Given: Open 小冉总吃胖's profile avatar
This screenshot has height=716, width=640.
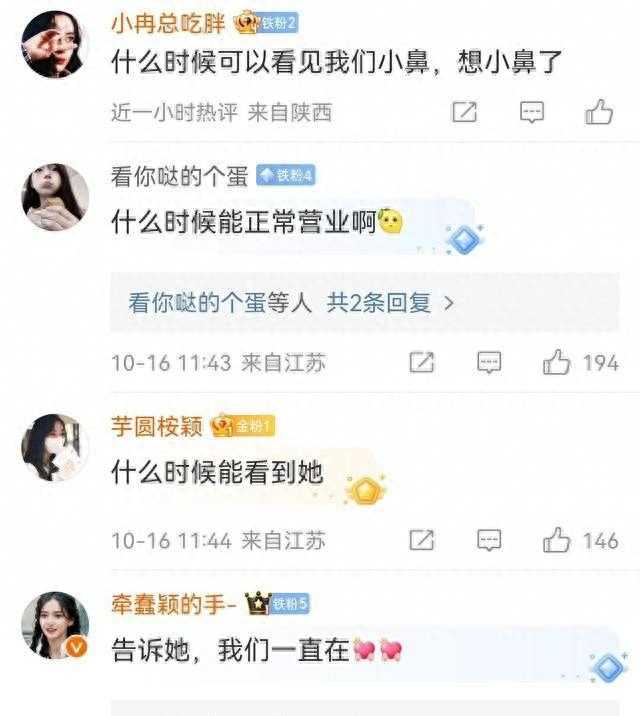Looking at the screenshot, I should click(55, 44).
